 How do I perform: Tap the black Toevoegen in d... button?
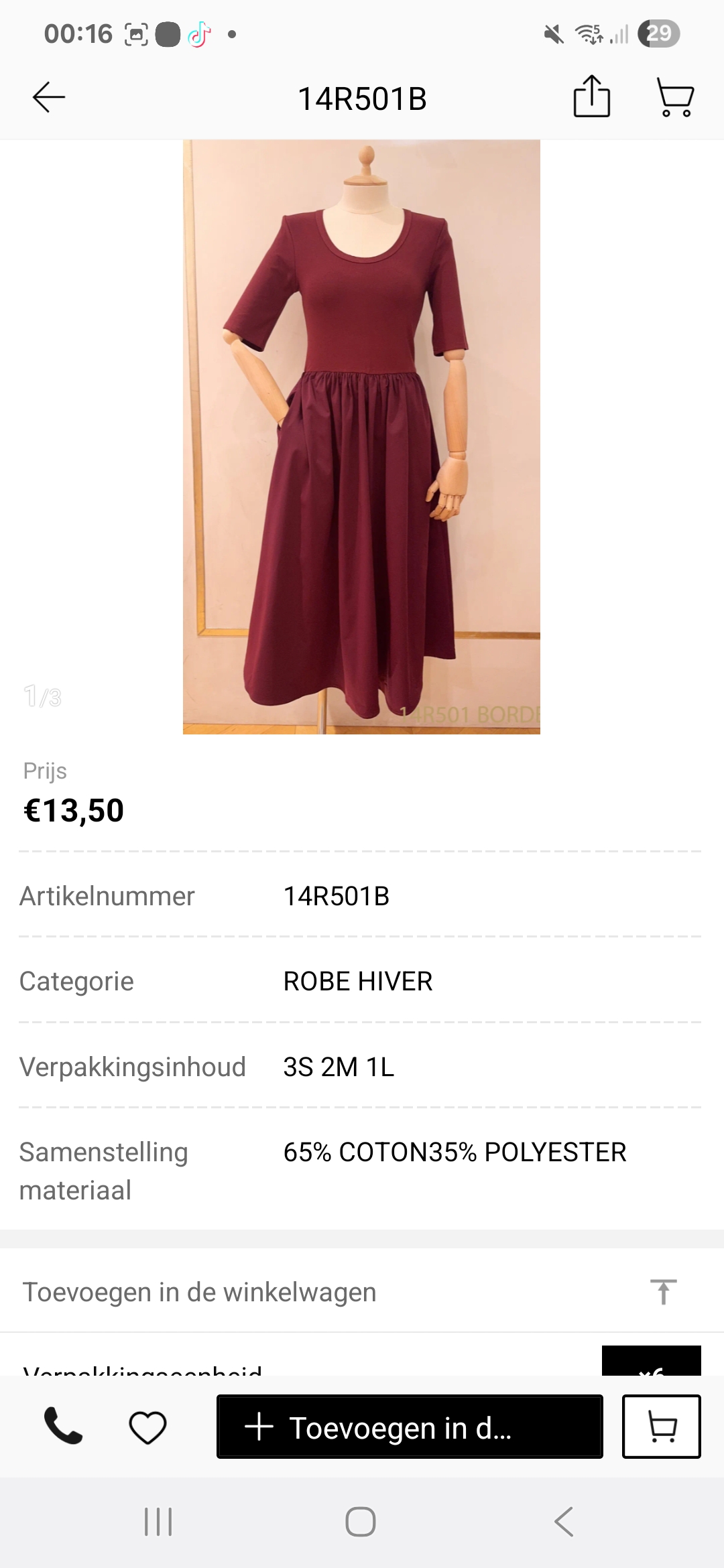click(x=410, y=1427)
